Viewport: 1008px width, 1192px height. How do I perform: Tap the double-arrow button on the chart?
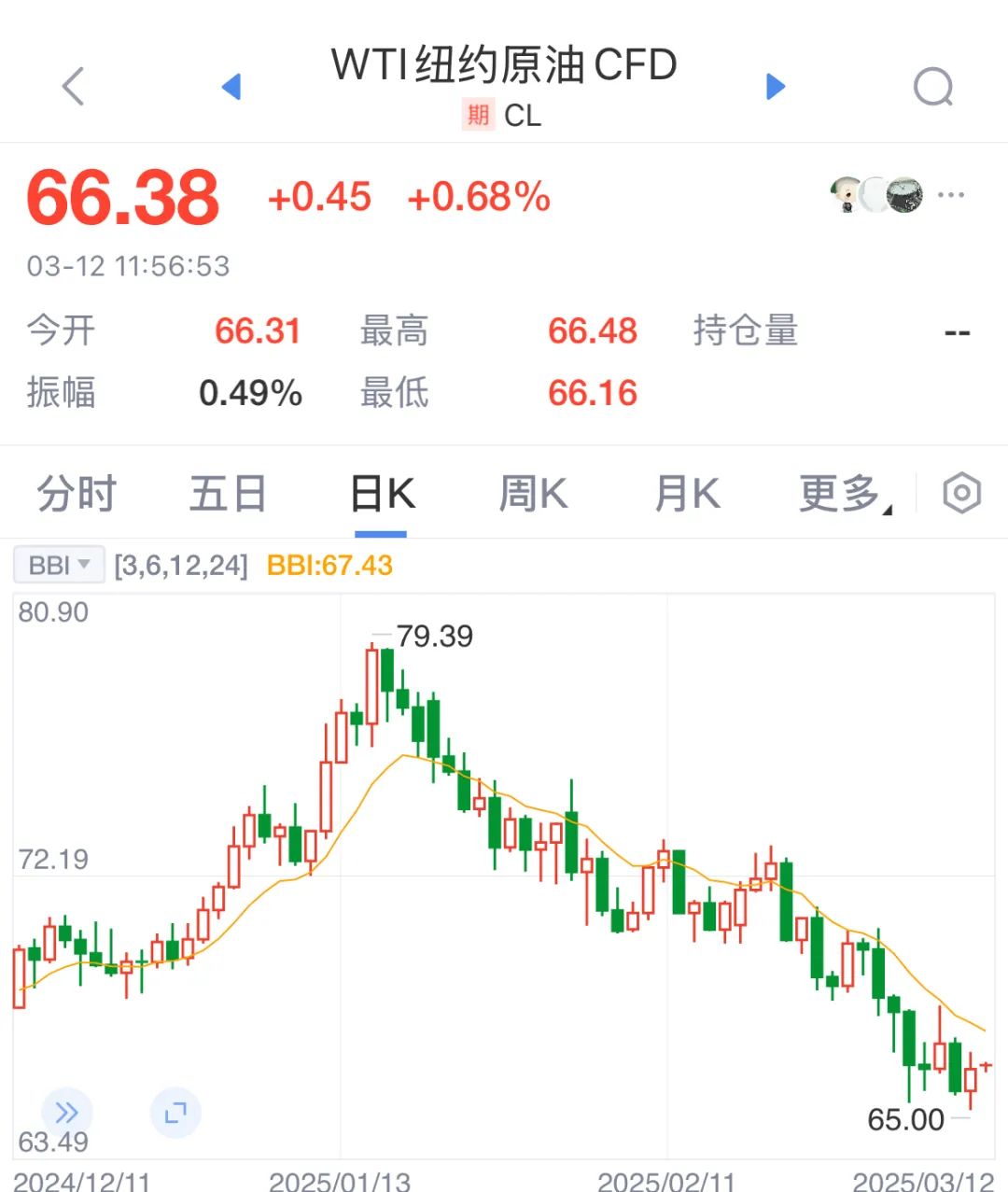[66, 1113]
